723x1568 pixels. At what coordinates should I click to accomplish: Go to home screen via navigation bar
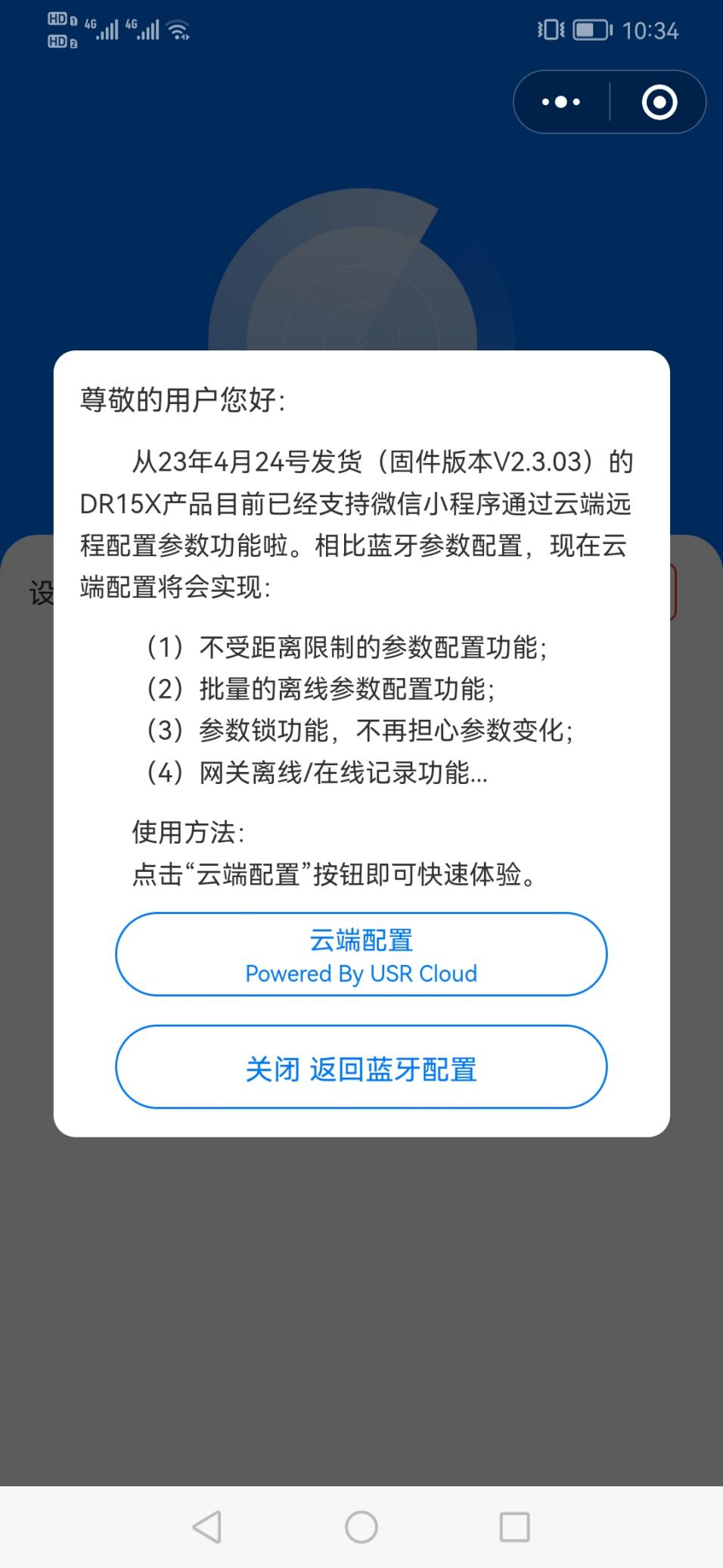361,1526
